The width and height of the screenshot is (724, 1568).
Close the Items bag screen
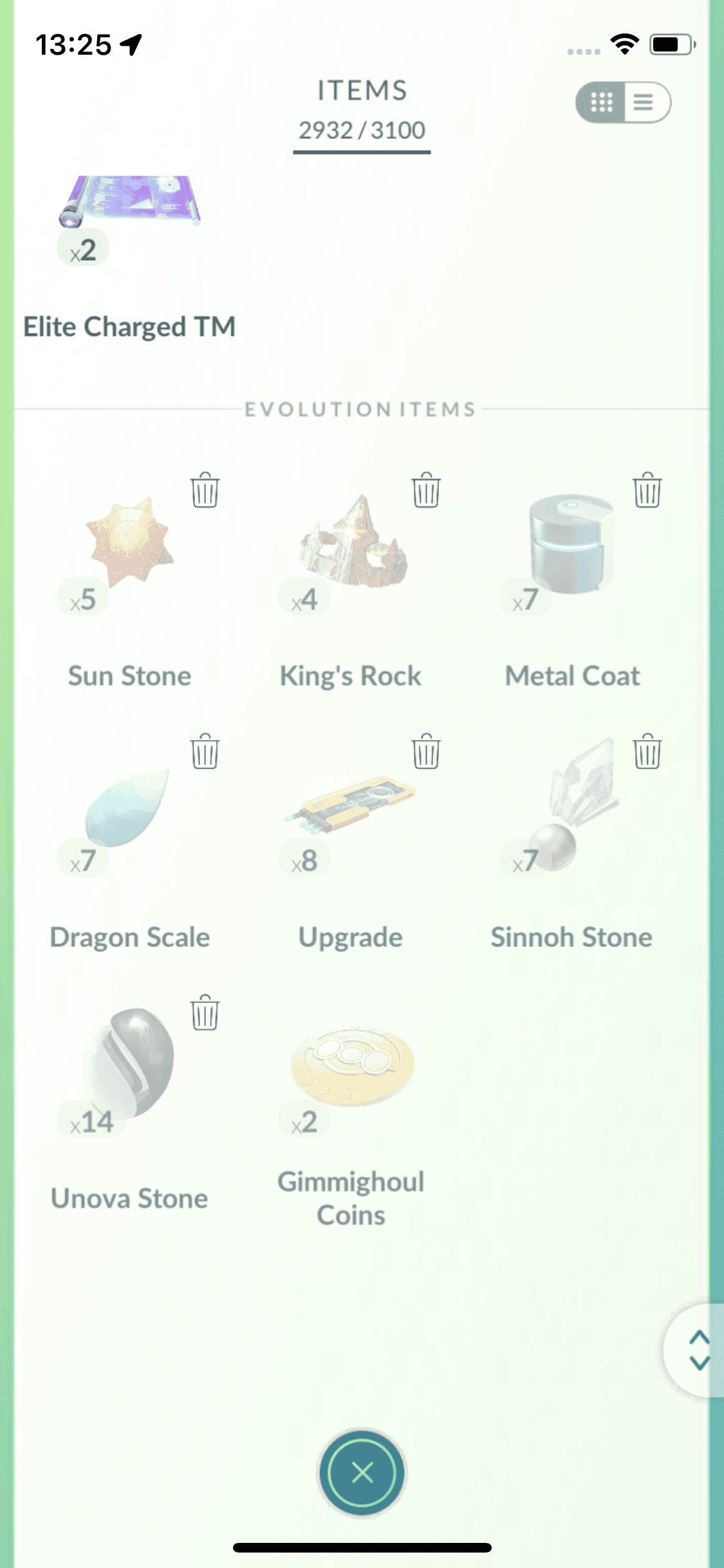click(x=362, y=1473)
